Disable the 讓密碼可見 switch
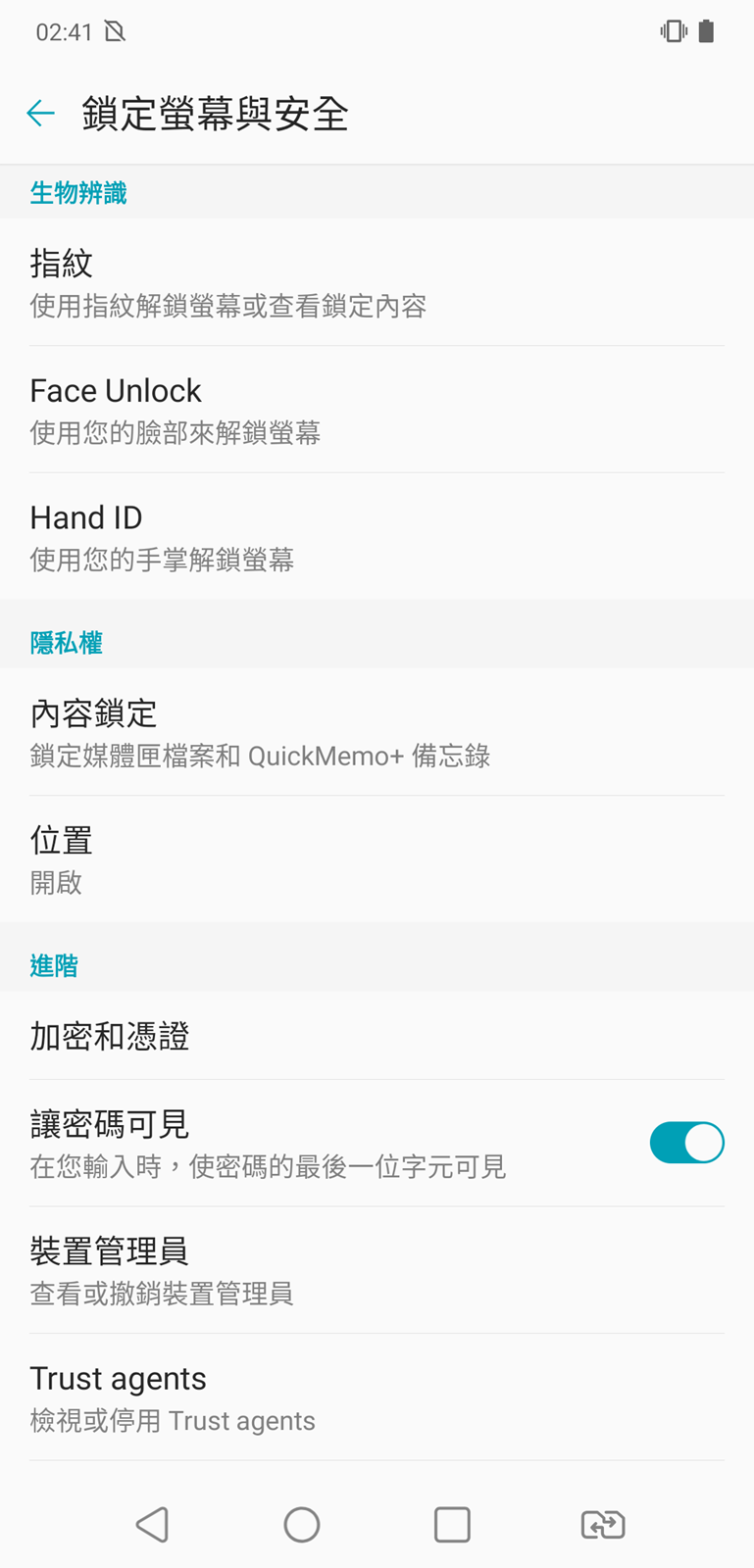The width and height of the screenshot is (754, 1568). pyautogui.click(x=685, y=1143)
